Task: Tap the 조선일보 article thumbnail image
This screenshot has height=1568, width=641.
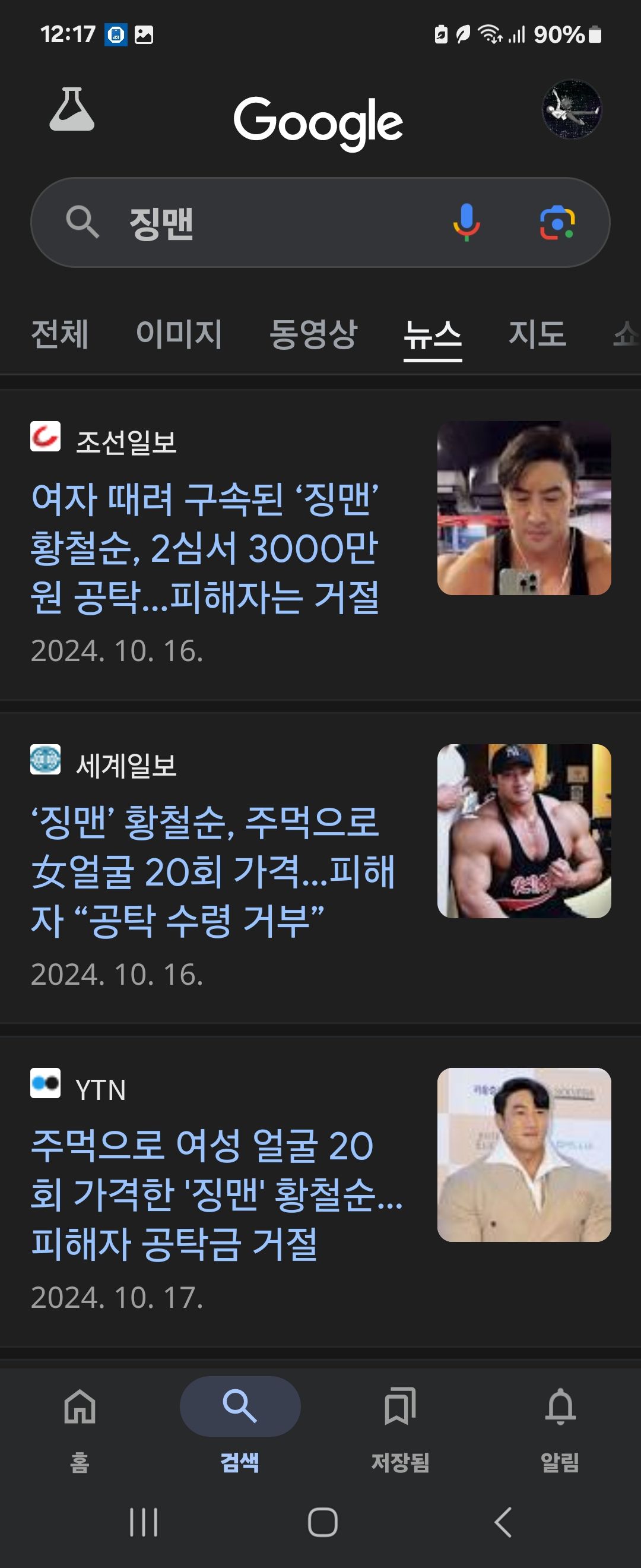Action: 523,508
